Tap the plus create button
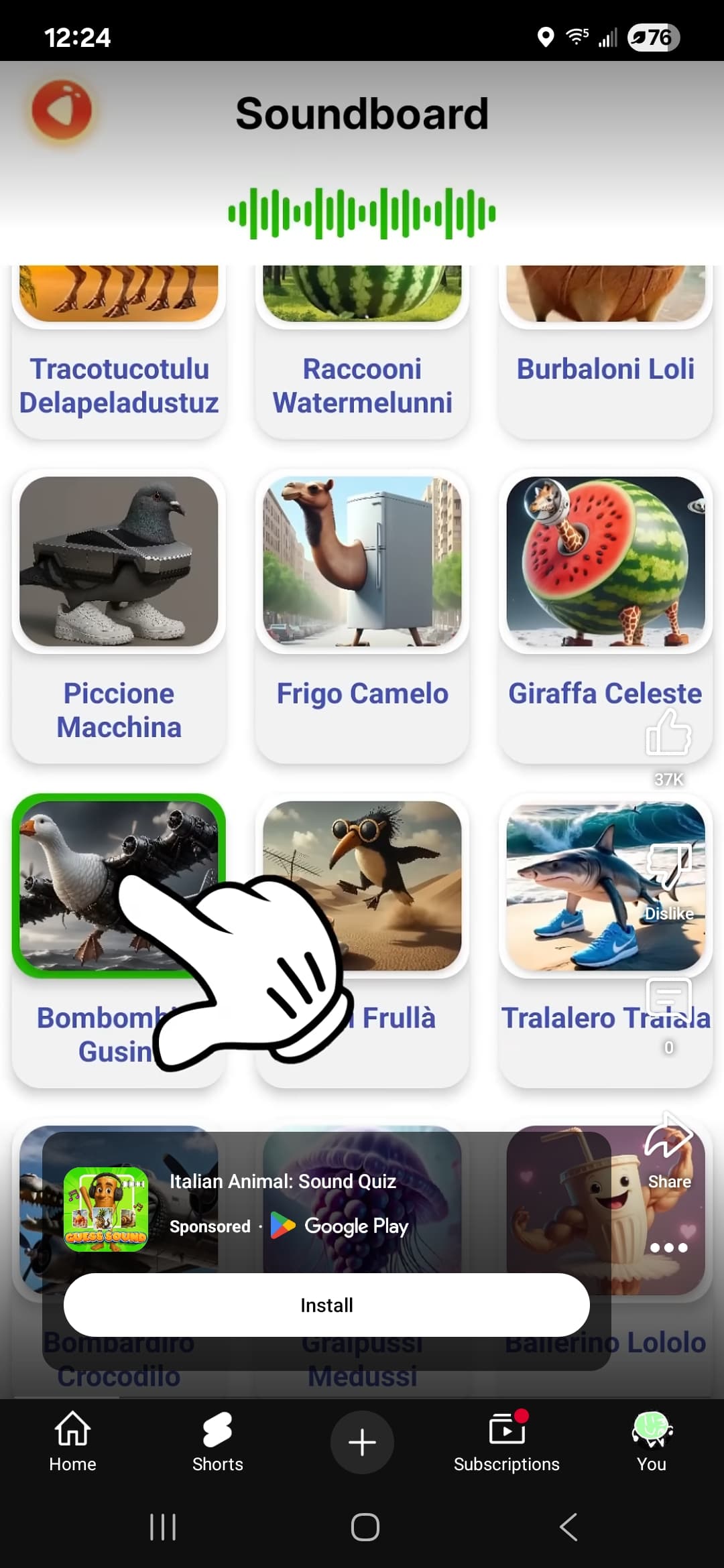The image size is (724, 1568). point(362,1442)
